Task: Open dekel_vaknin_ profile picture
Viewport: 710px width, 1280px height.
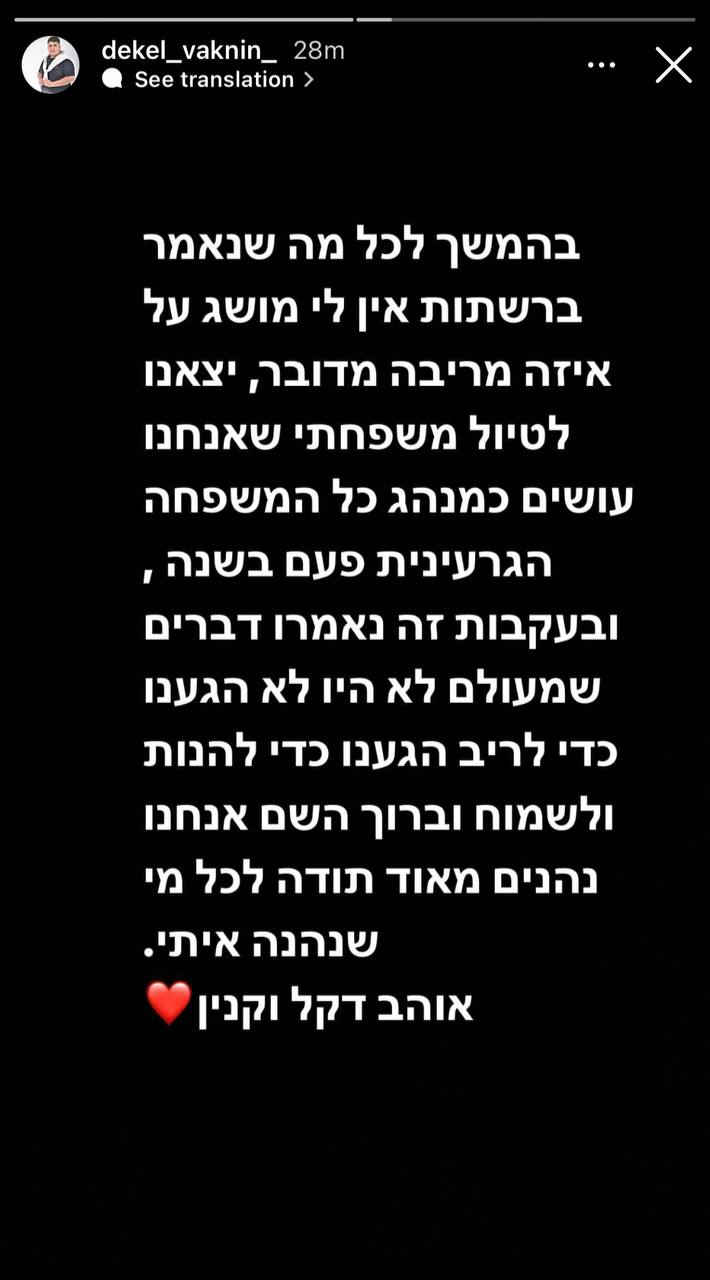Action: pyautogui.click(x=50, y=65)
